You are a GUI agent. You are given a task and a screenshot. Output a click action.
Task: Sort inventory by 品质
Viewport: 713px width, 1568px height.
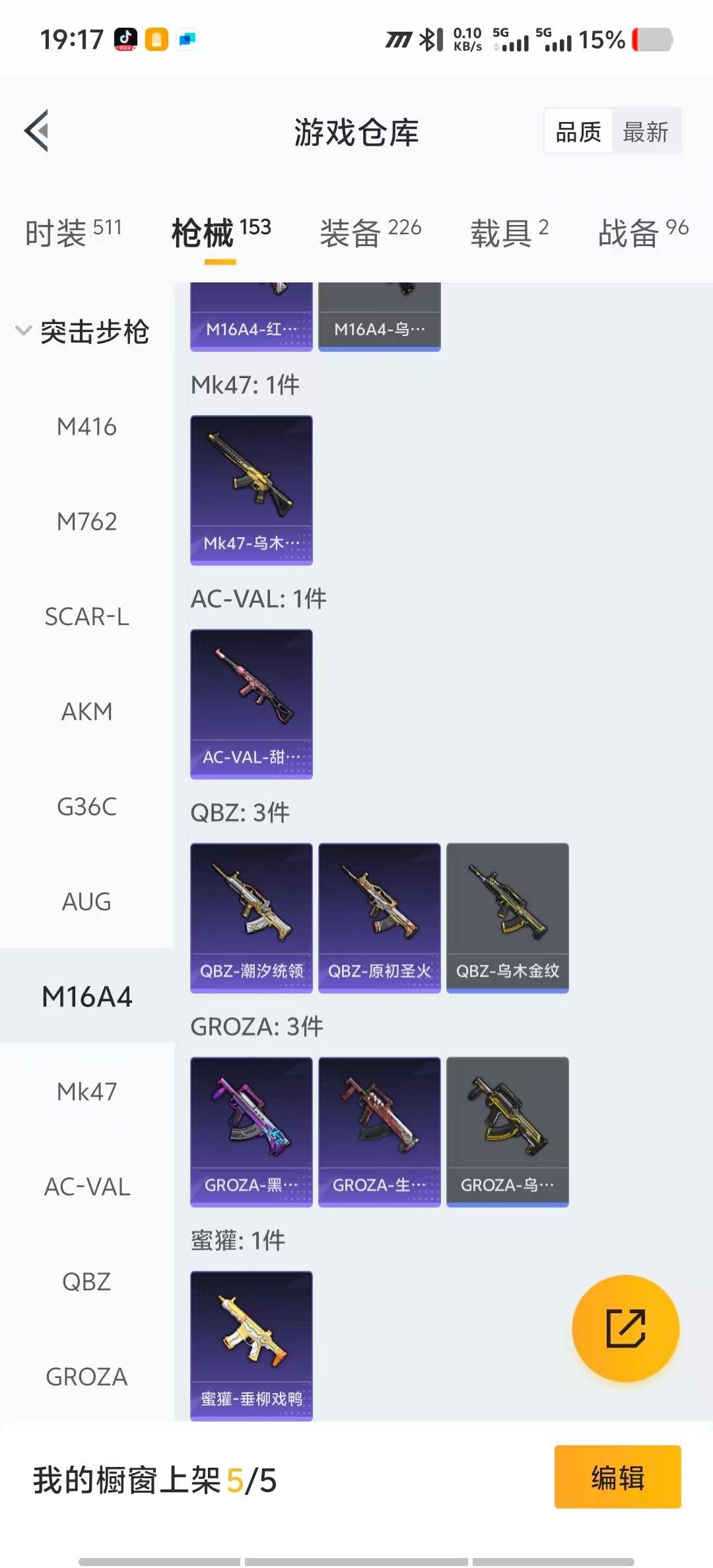coord(578,132)
